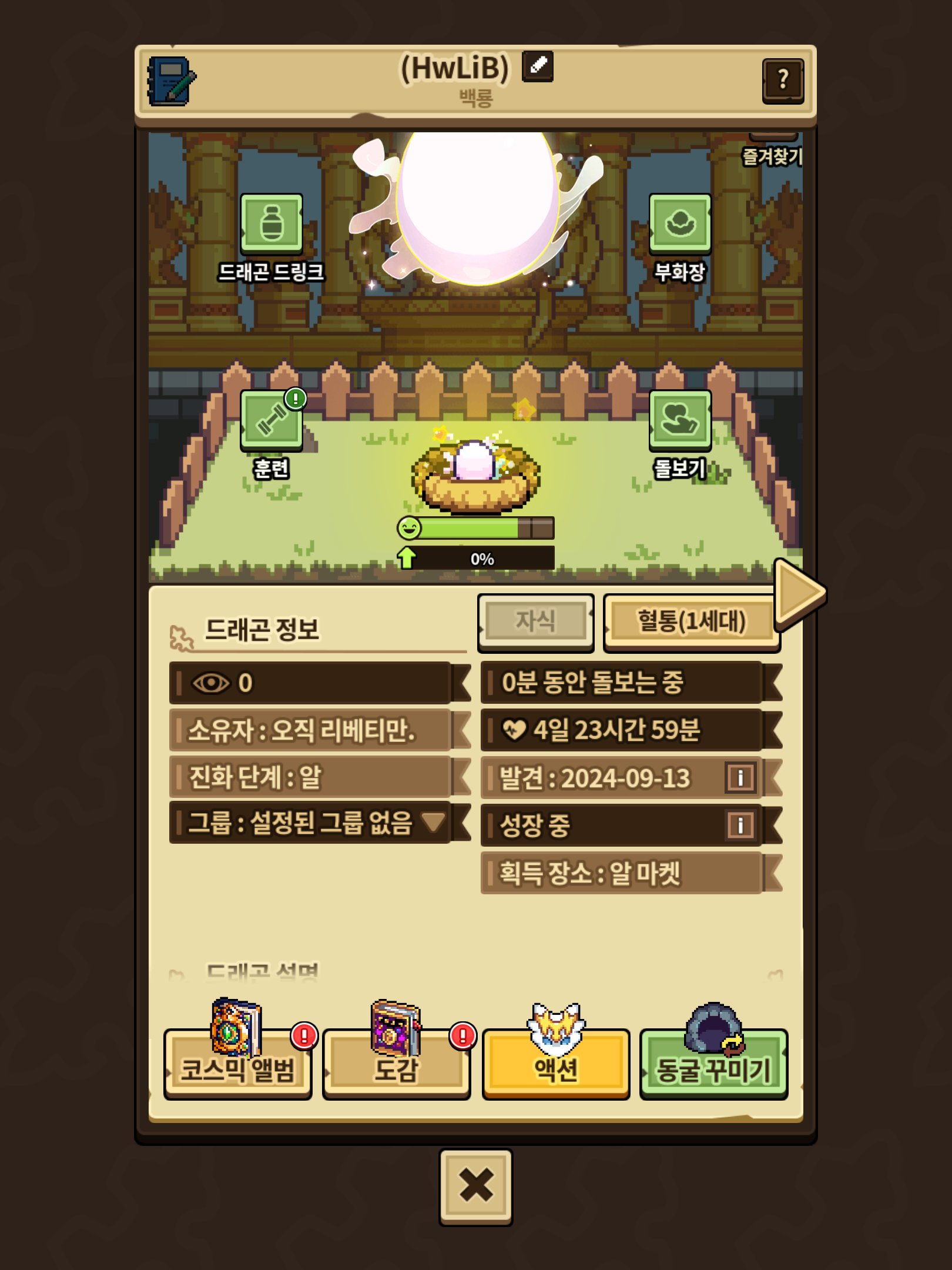Expand the 그룹 dropdown

click(434, 822)
